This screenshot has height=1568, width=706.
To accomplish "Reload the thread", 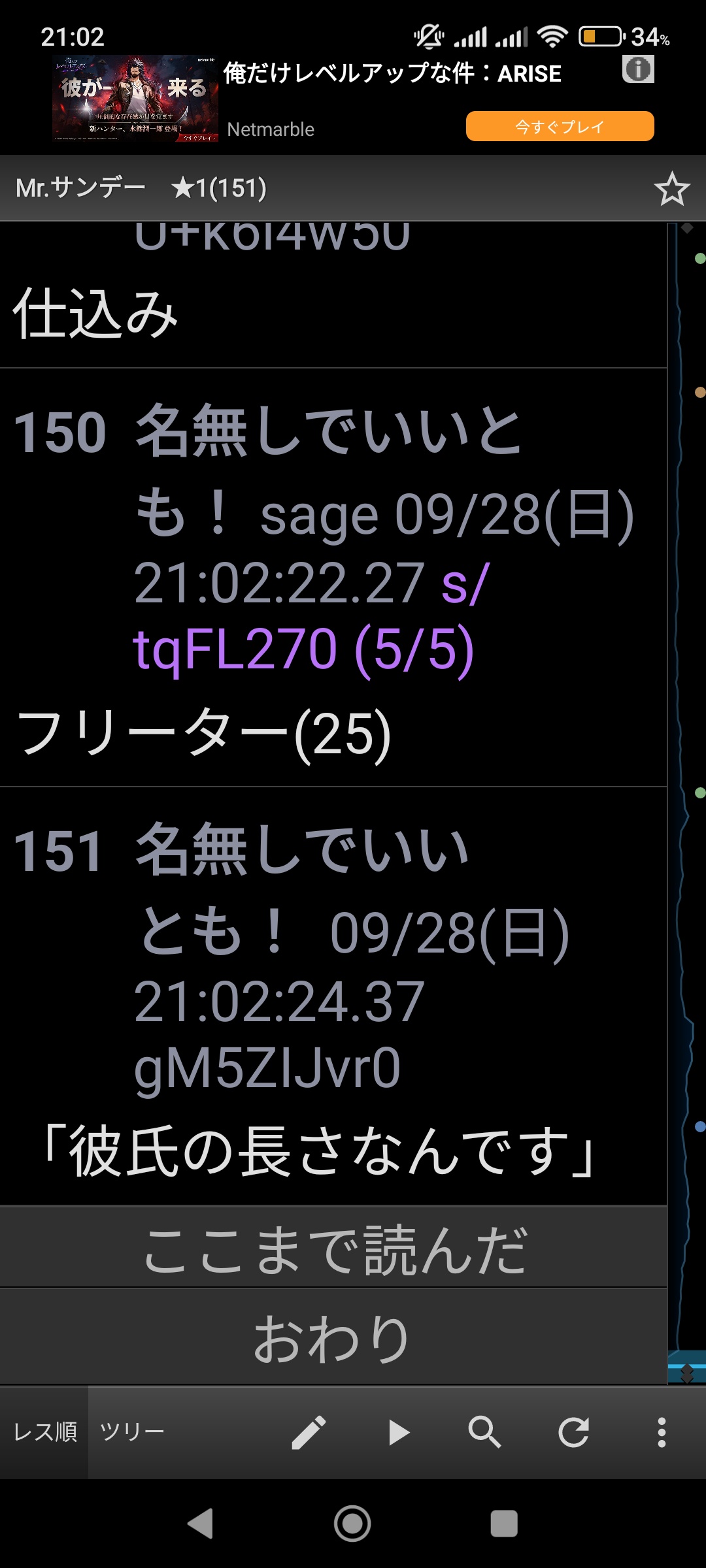I will (573, 1433).
